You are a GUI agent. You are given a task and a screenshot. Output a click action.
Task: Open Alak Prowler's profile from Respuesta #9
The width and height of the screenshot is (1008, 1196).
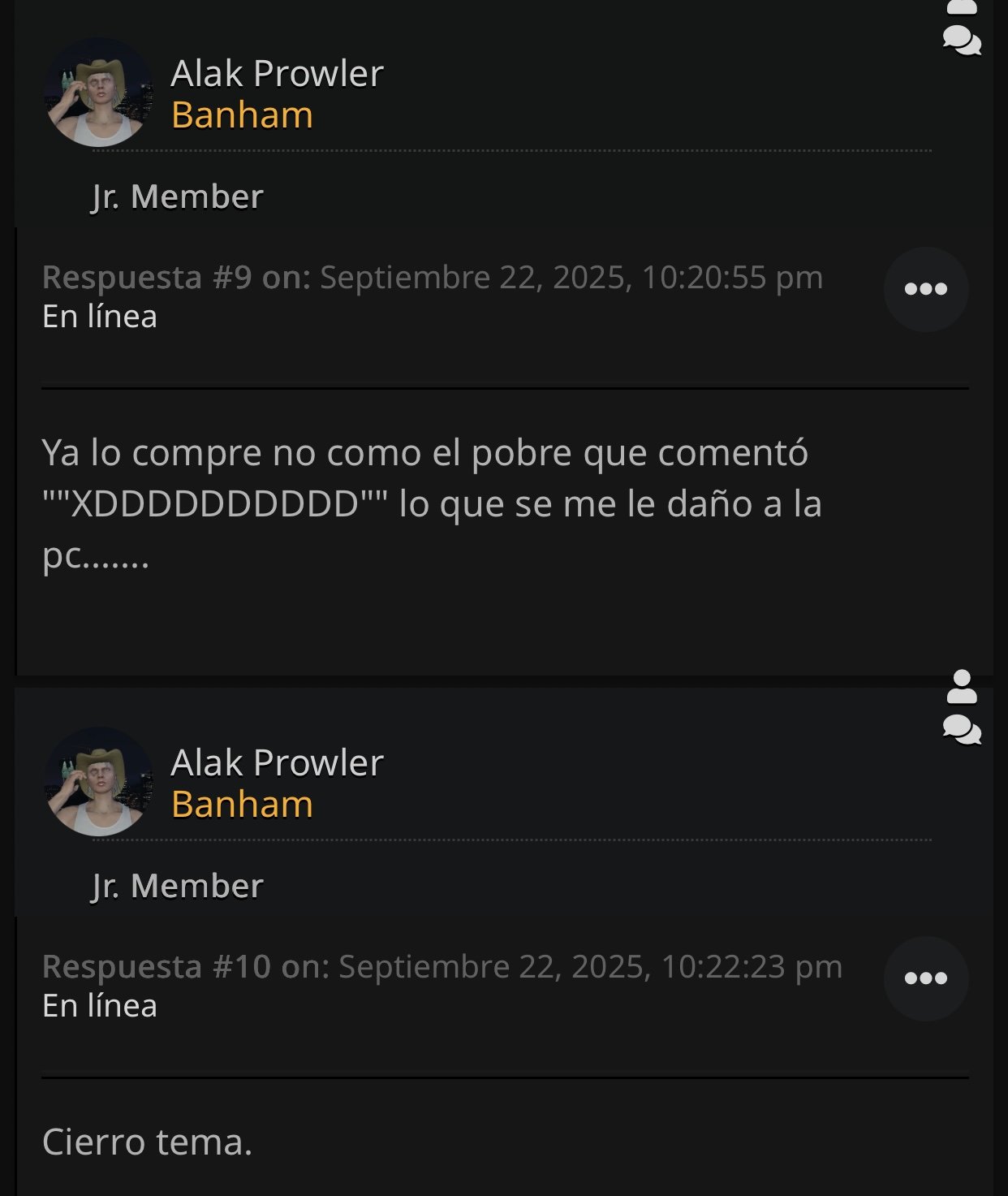pos(277,74)
